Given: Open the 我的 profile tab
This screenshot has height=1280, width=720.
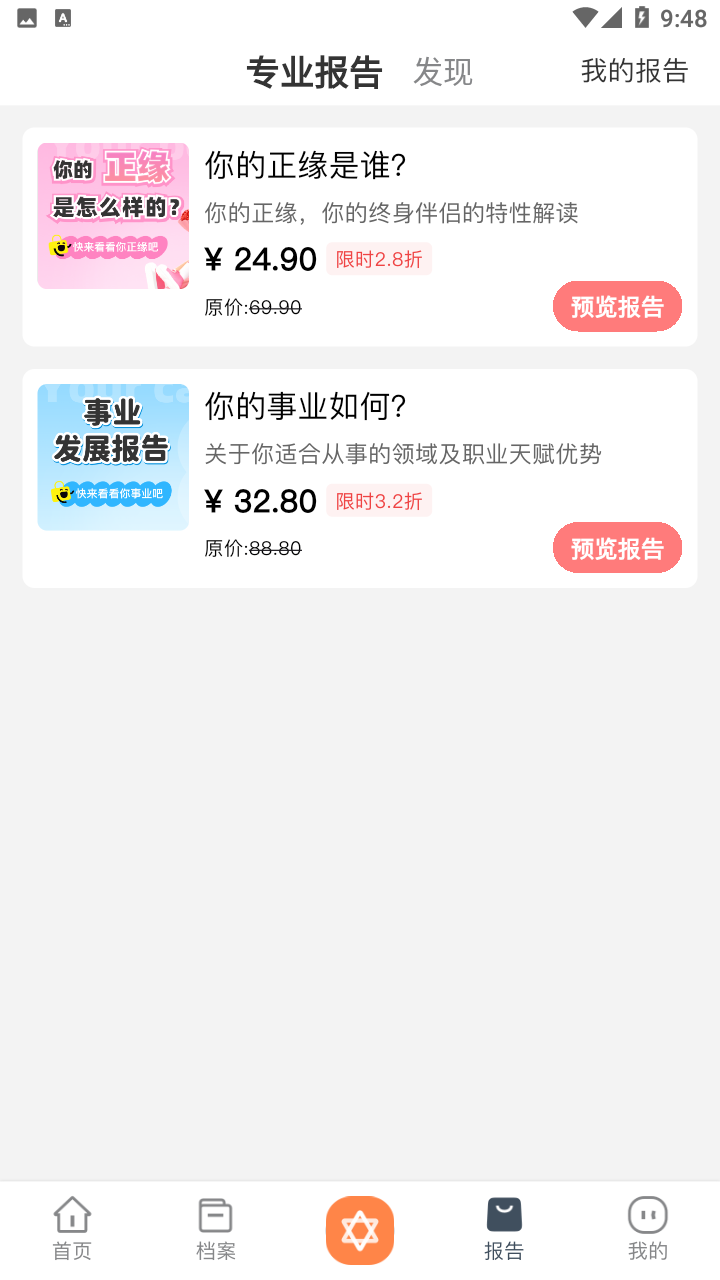Looking at the screenshot, I should [x=648, y=1230].
